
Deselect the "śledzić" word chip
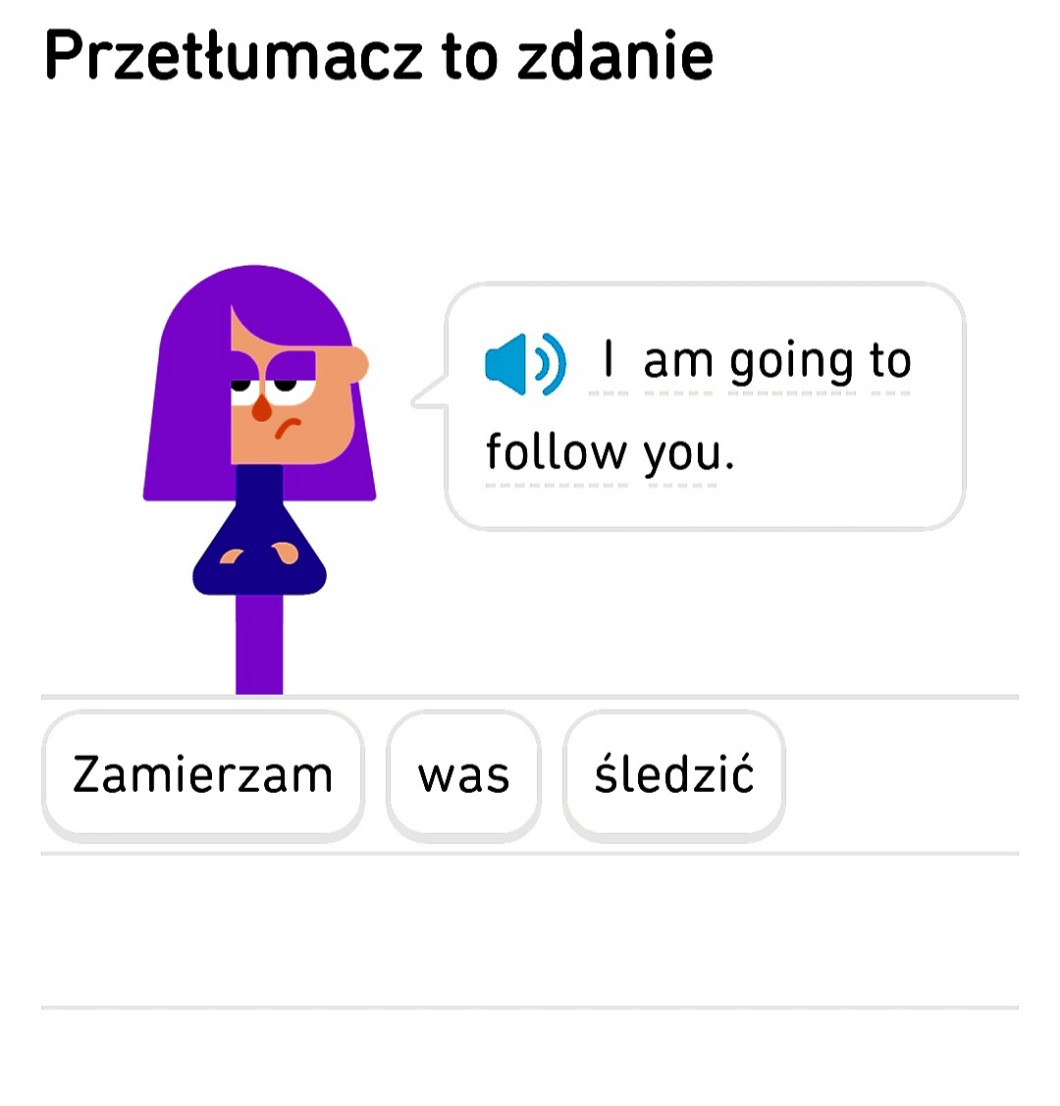(673, 775)
